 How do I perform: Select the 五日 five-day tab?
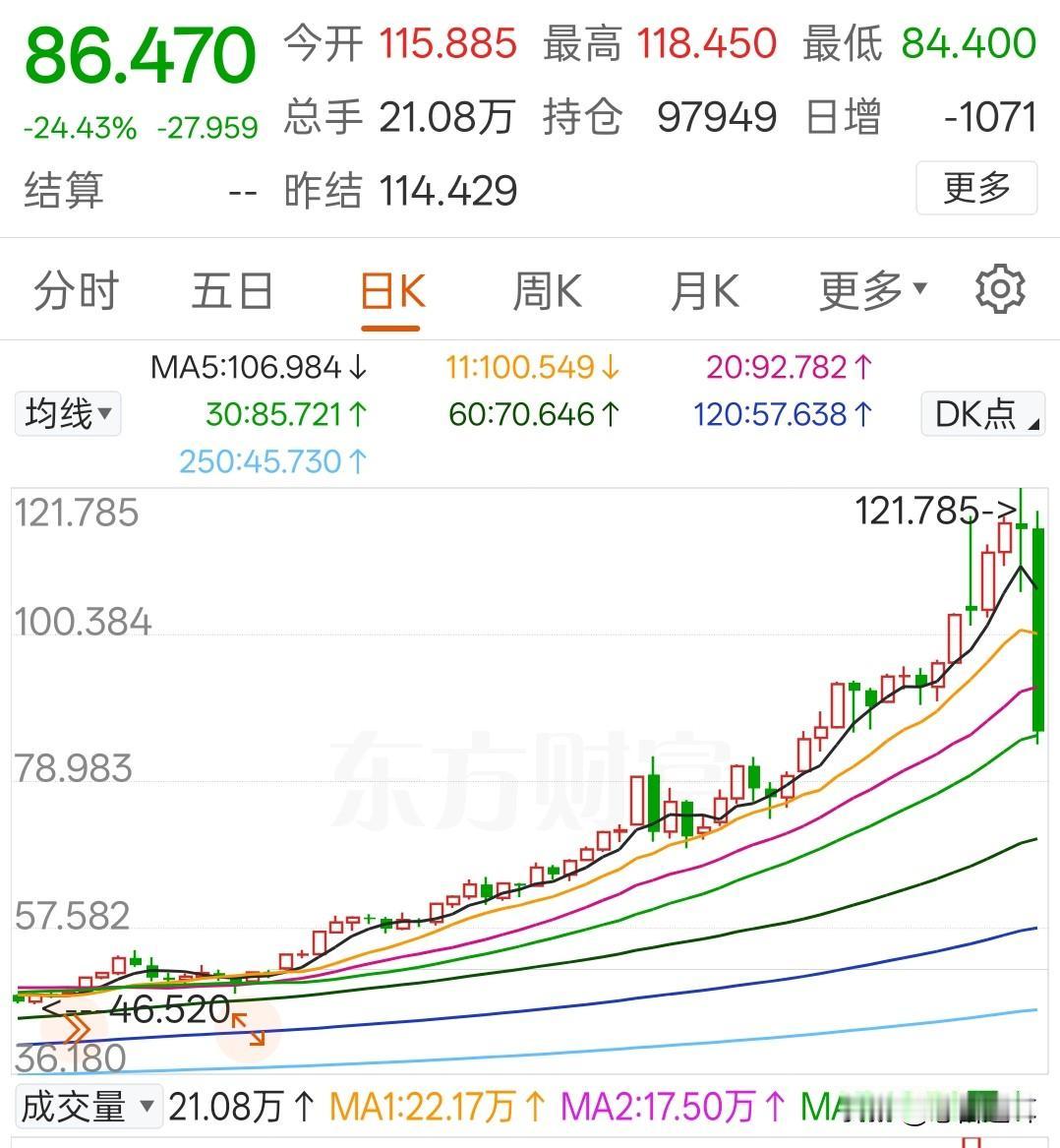coord(232,289)
